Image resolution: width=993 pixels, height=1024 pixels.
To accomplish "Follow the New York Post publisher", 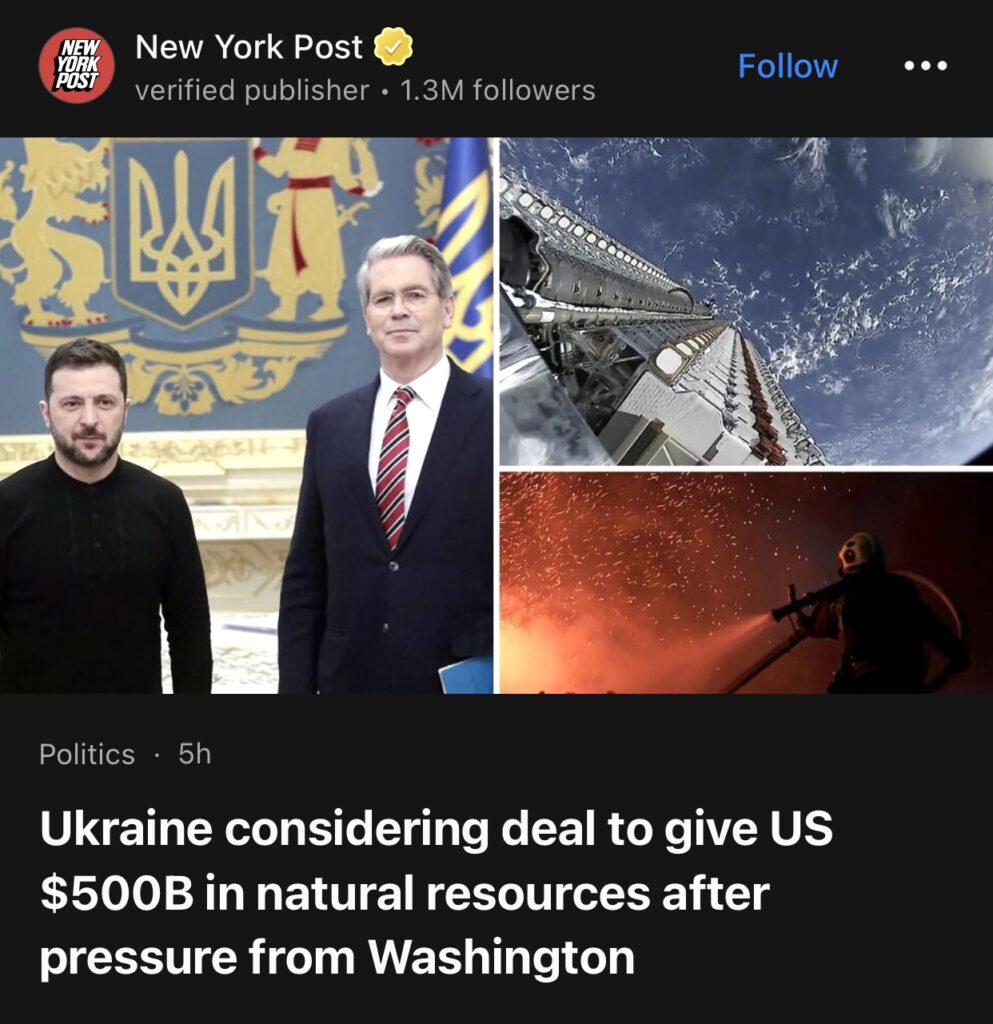I will [787, 66].
